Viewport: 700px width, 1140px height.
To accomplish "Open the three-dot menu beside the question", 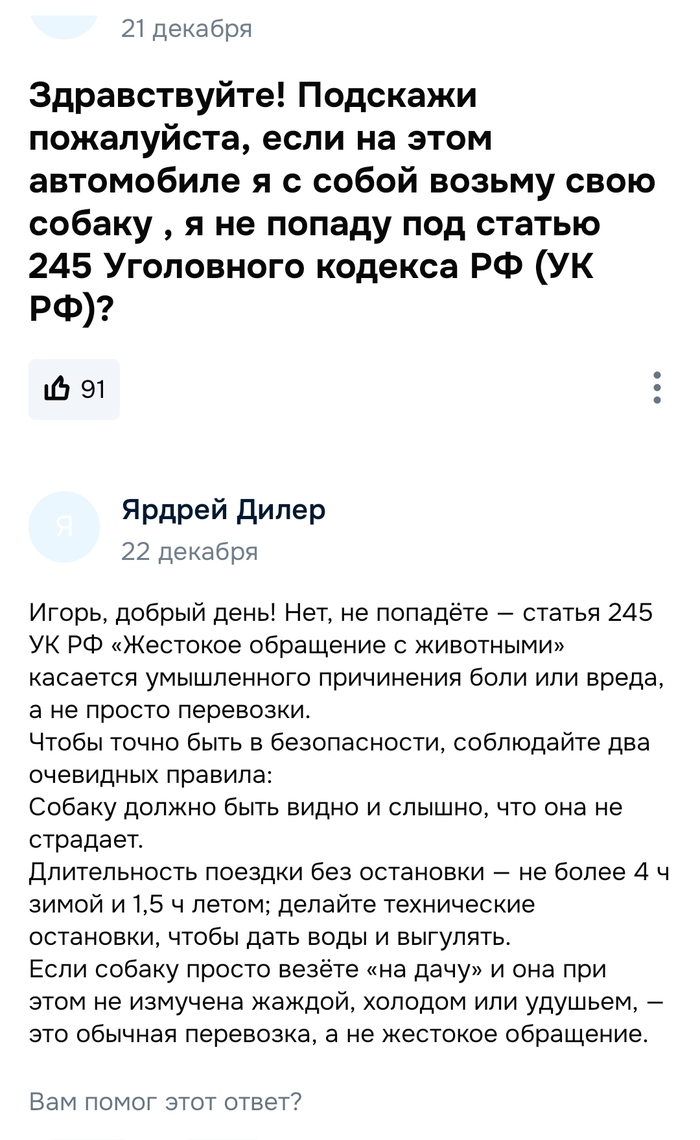I will point(657,388).
